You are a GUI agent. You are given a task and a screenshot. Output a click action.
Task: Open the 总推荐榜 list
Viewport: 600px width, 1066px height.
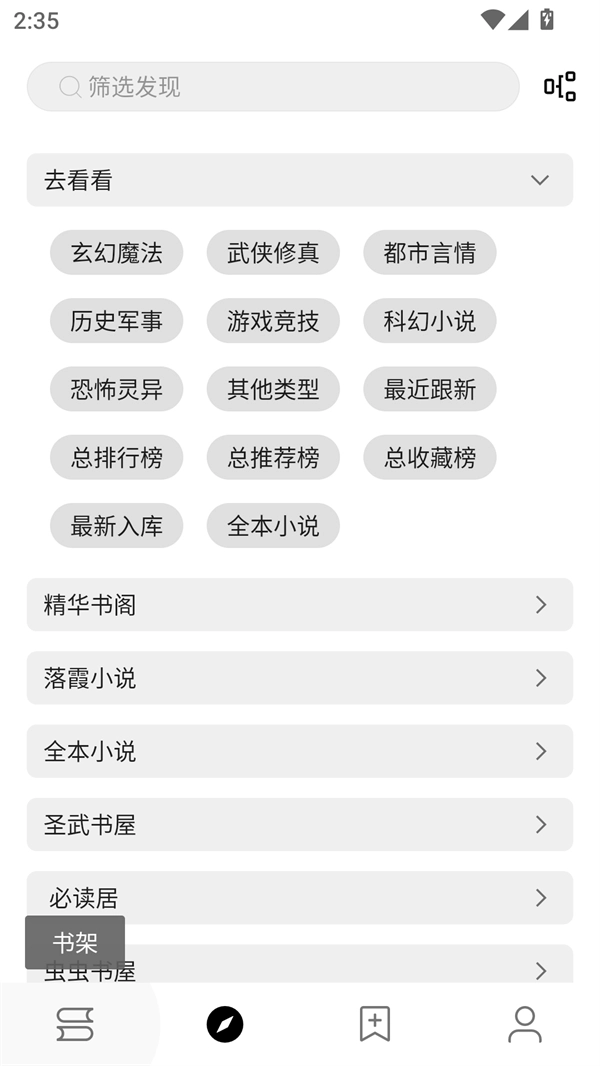pos(273,458)
